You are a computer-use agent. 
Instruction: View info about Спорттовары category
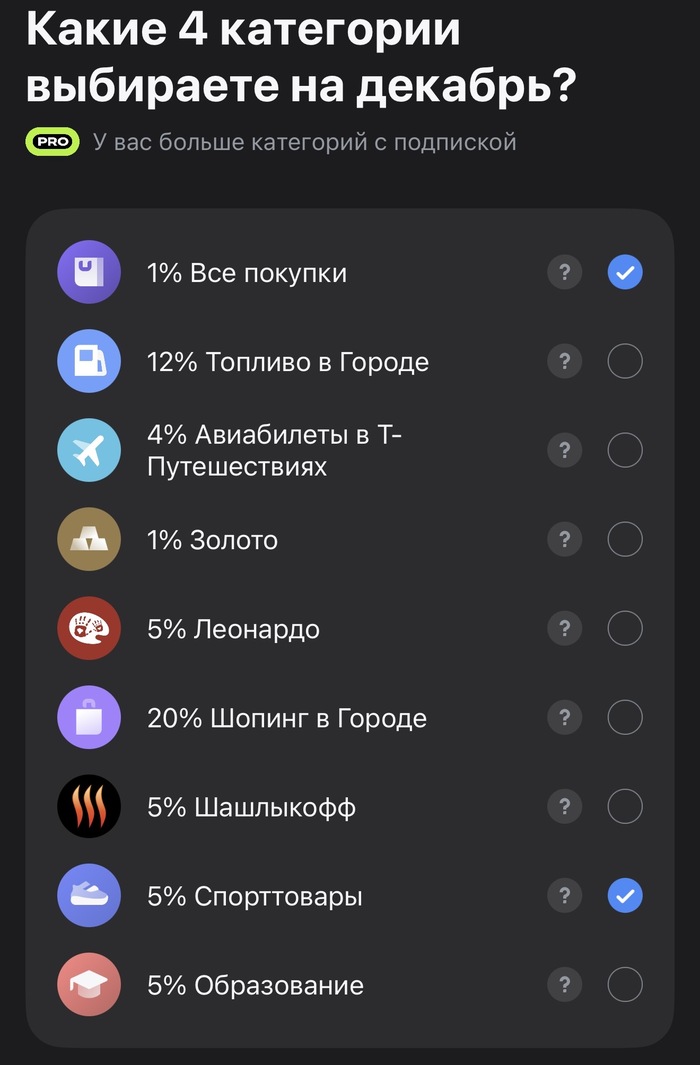click(x=565, y=896)
